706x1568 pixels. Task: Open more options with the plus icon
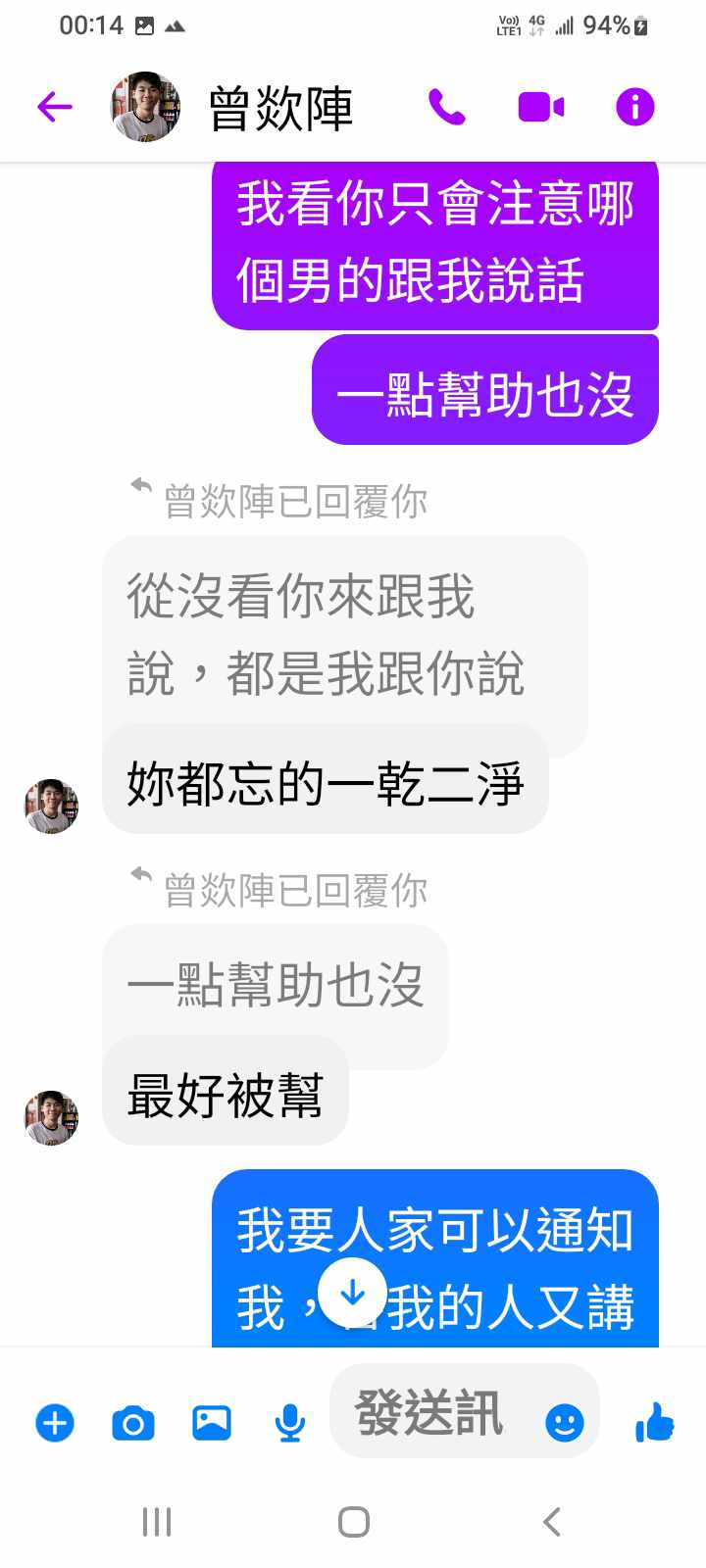pyautogui.click(x=55, y=1422)
